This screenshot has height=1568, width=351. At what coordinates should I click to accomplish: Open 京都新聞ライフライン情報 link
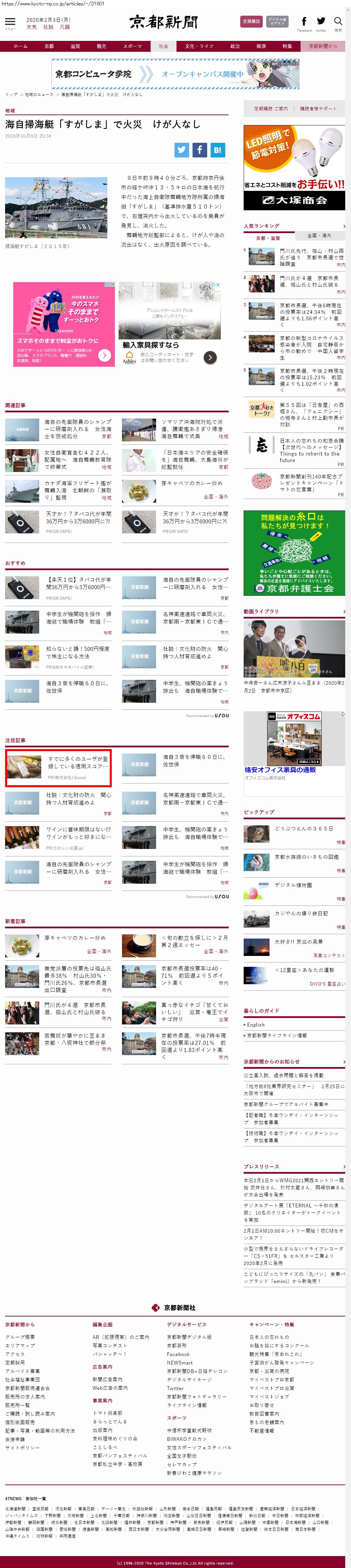tap(277, 1035)
